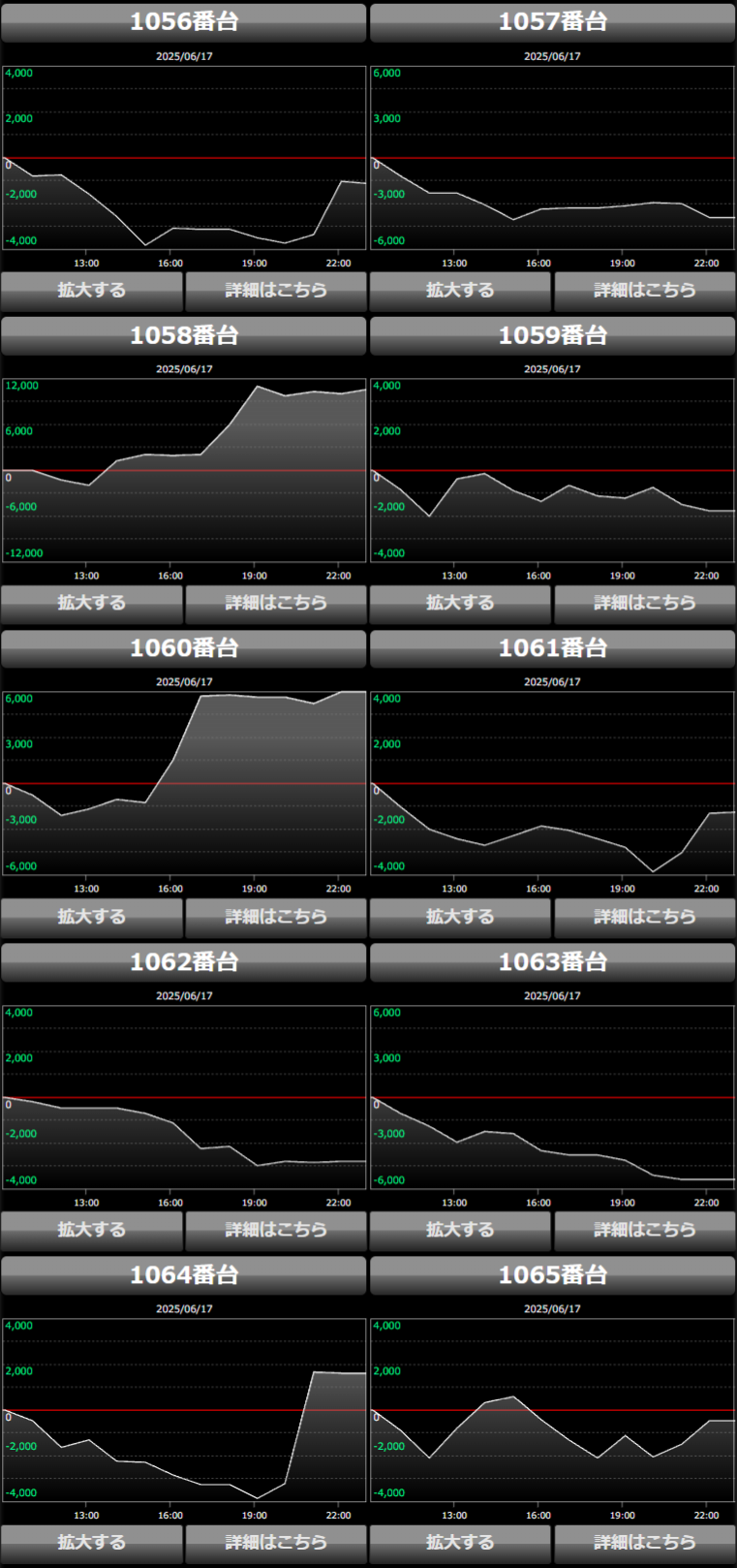Enlarge the chart for machine 1063
This screenshot has height=1568, width=737.
[460, 1230]
